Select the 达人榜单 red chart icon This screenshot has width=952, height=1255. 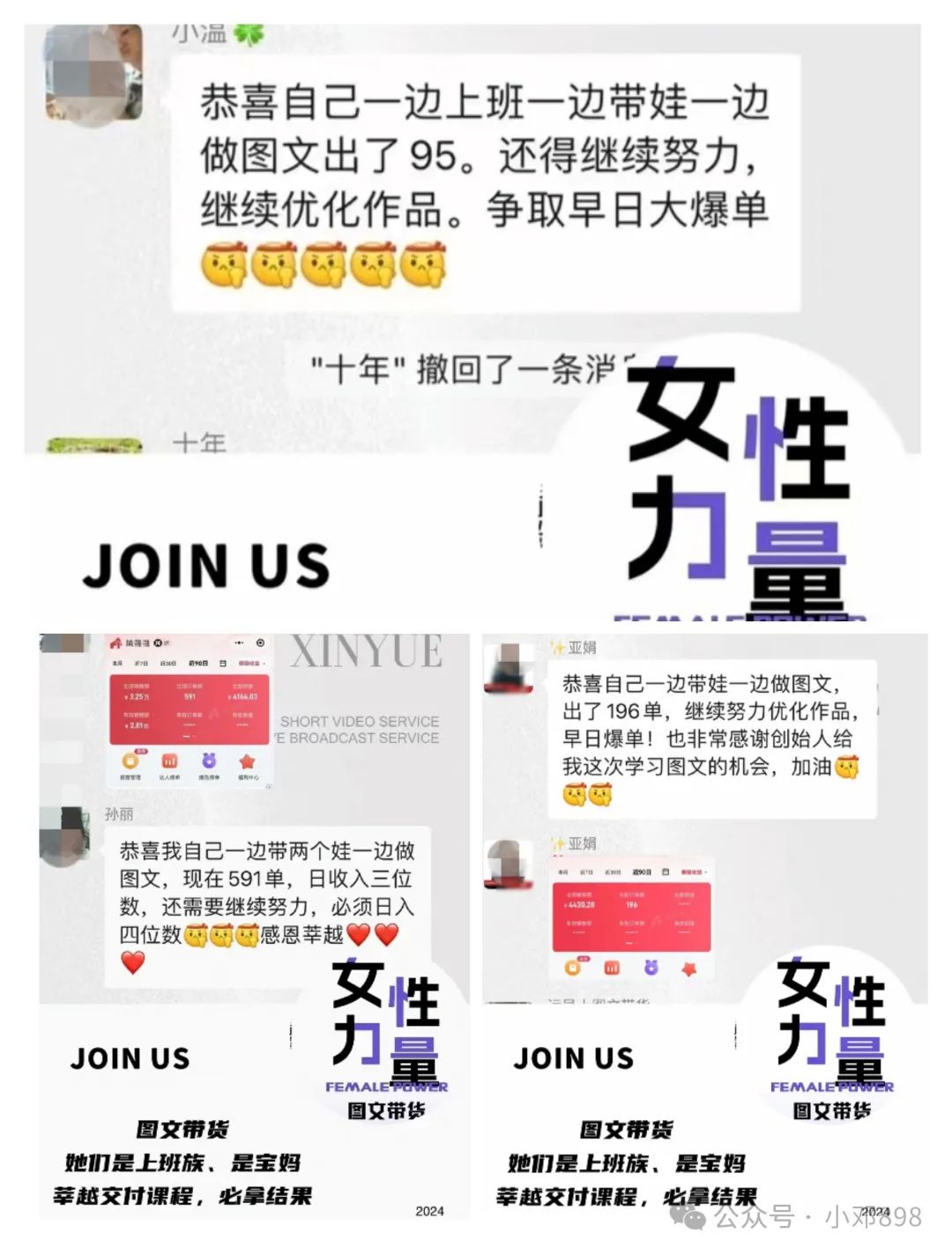coord(169,762)
